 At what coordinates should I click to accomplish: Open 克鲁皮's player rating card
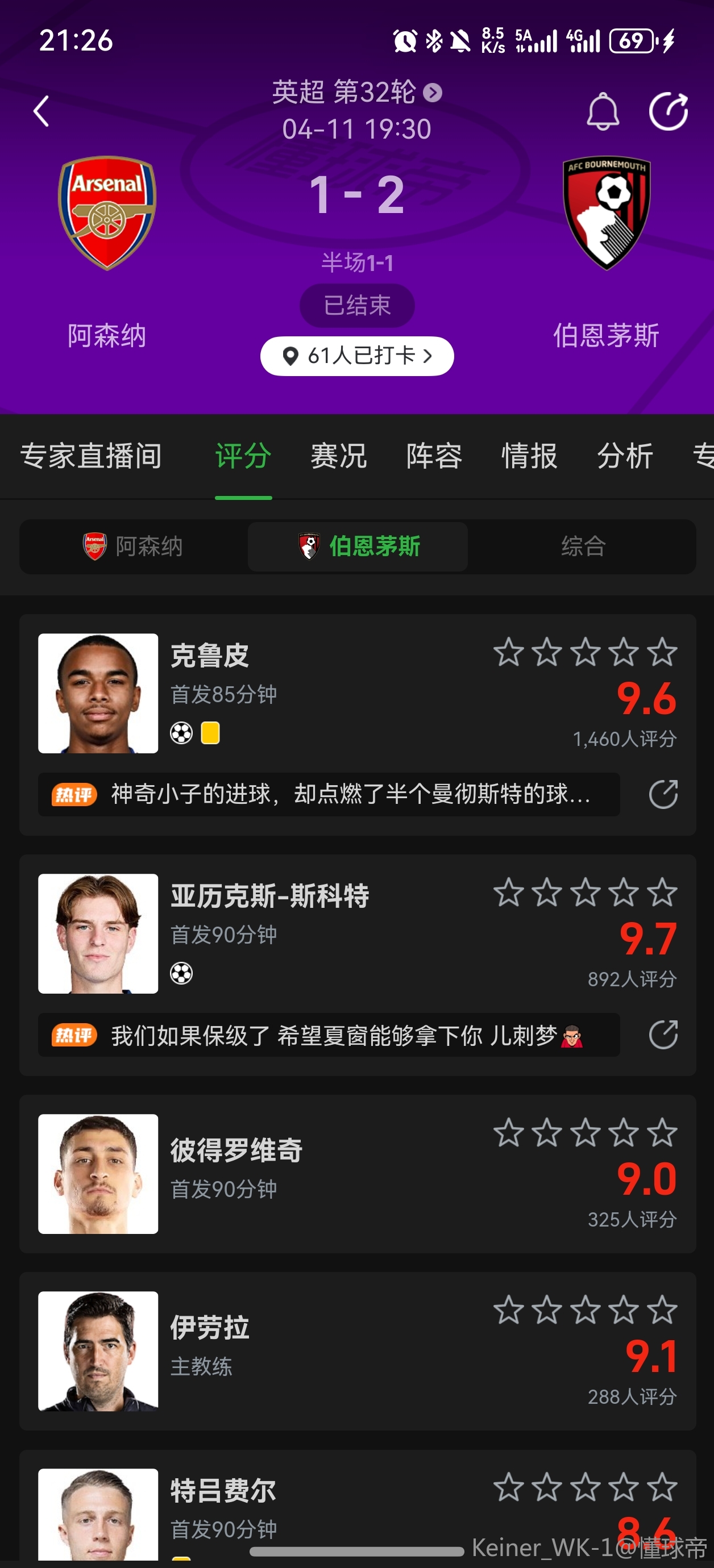click(305, 693)
